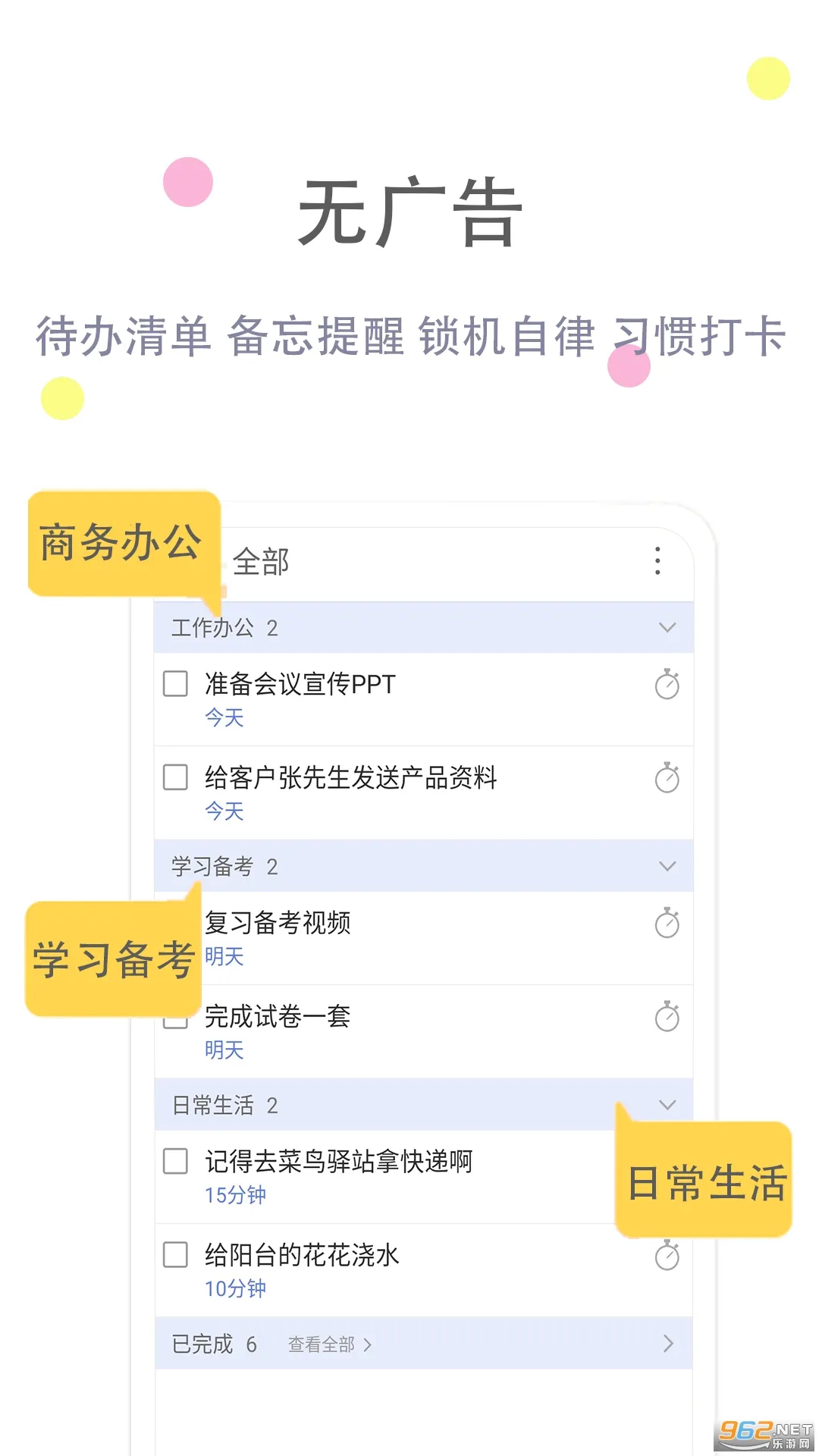
Task: Tap 今天 under 准备会议宣传PPT
Action: click(x=223, y=718)
